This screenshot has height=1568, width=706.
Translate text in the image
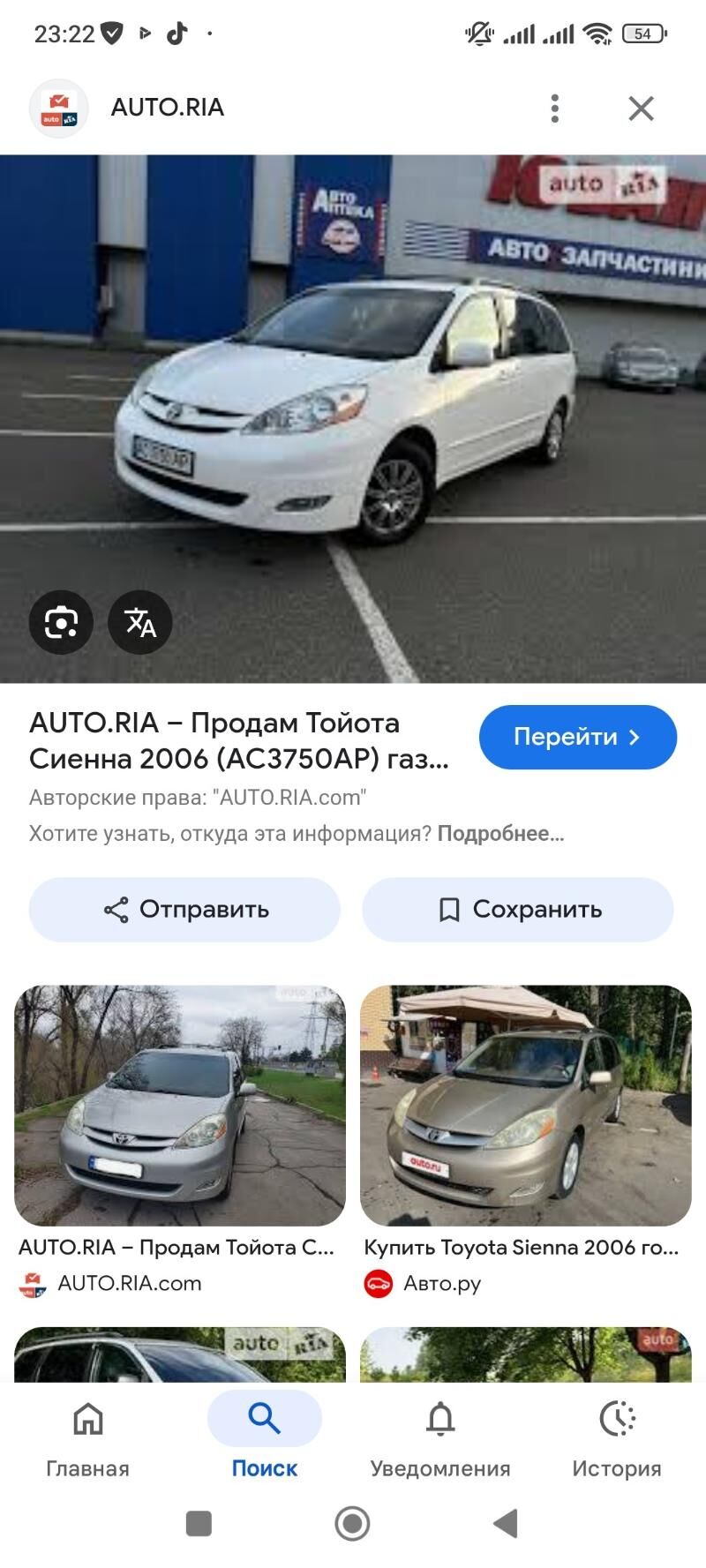click(x=139, y=623)
